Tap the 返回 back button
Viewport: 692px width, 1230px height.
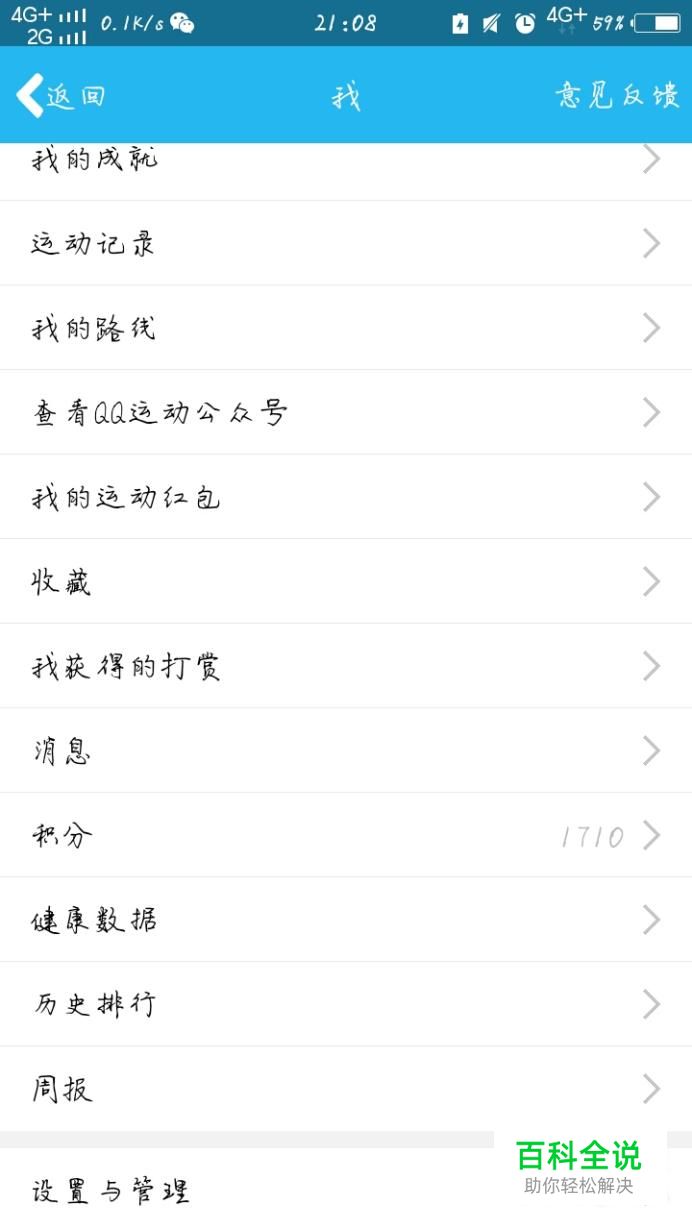point(60,96)
